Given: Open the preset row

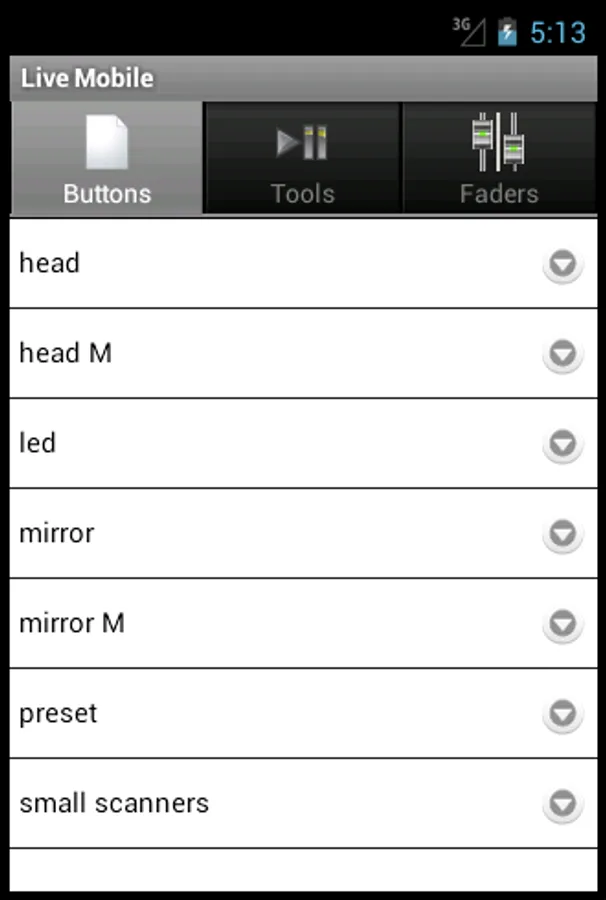Looking at the screenshot, I should pos(250,714).
